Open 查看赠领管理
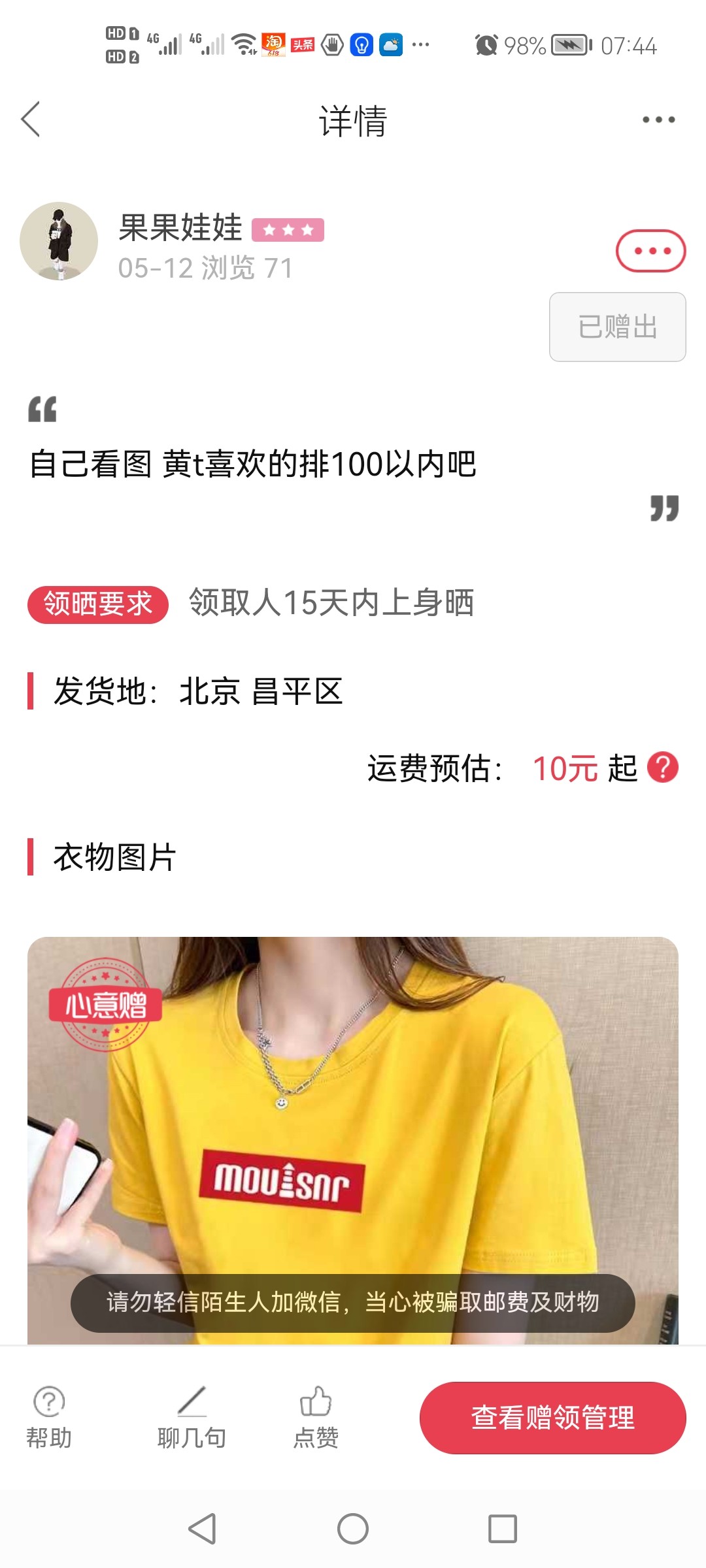The width and height of the screenshot is (706, 1568). click(x=552, y=1418)
